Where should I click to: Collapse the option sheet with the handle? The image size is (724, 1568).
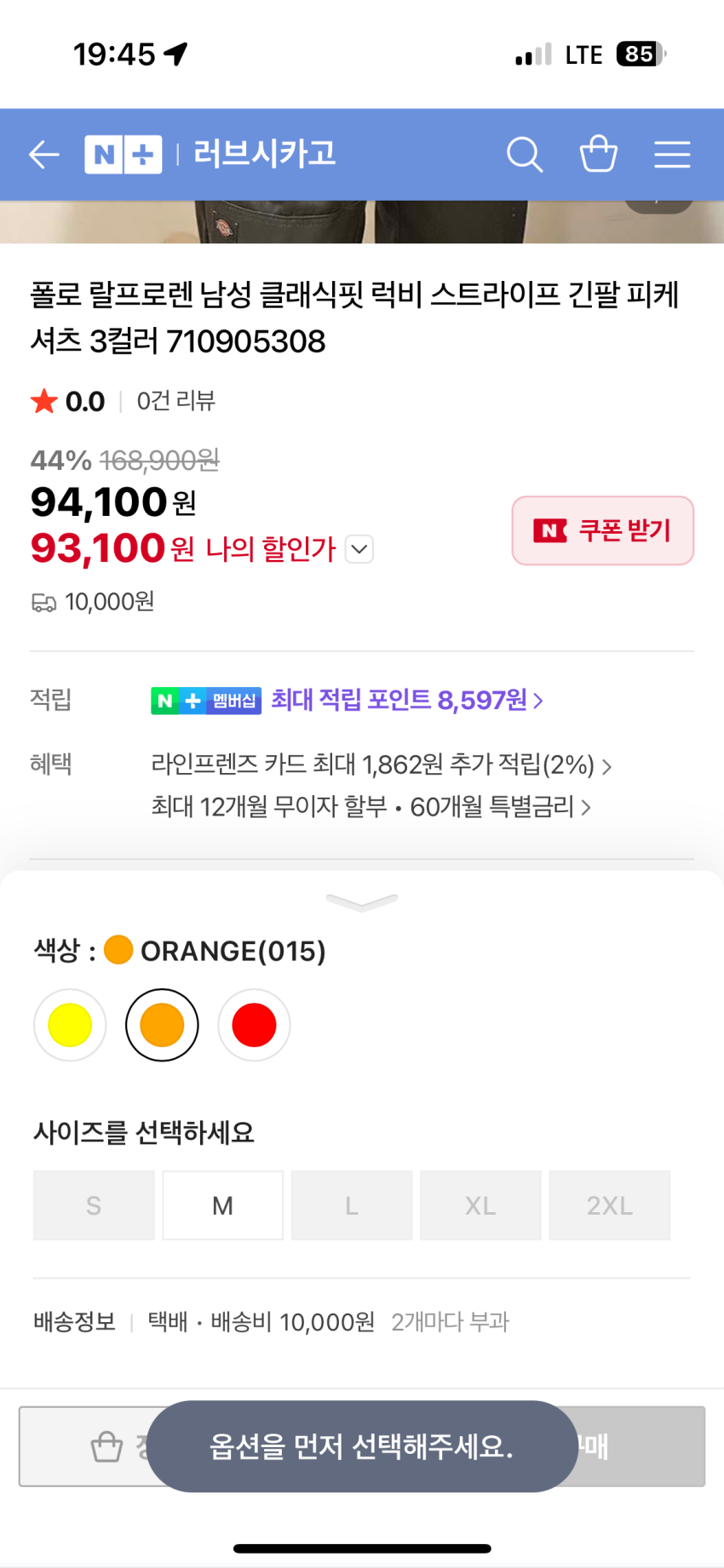pyautogui.click(x=362, y=902)
